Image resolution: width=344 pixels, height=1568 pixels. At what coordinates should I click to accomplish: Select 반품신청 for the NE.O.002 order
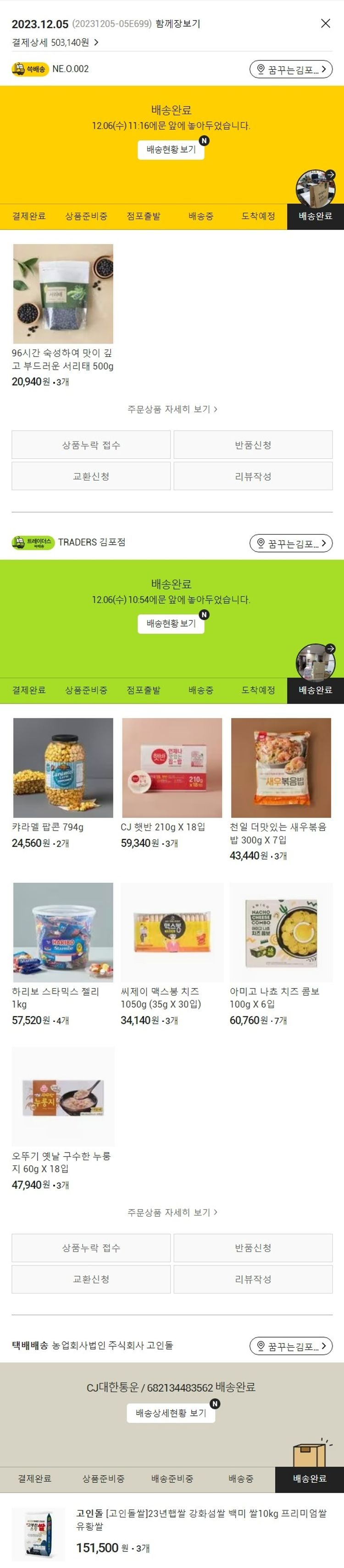253,445
